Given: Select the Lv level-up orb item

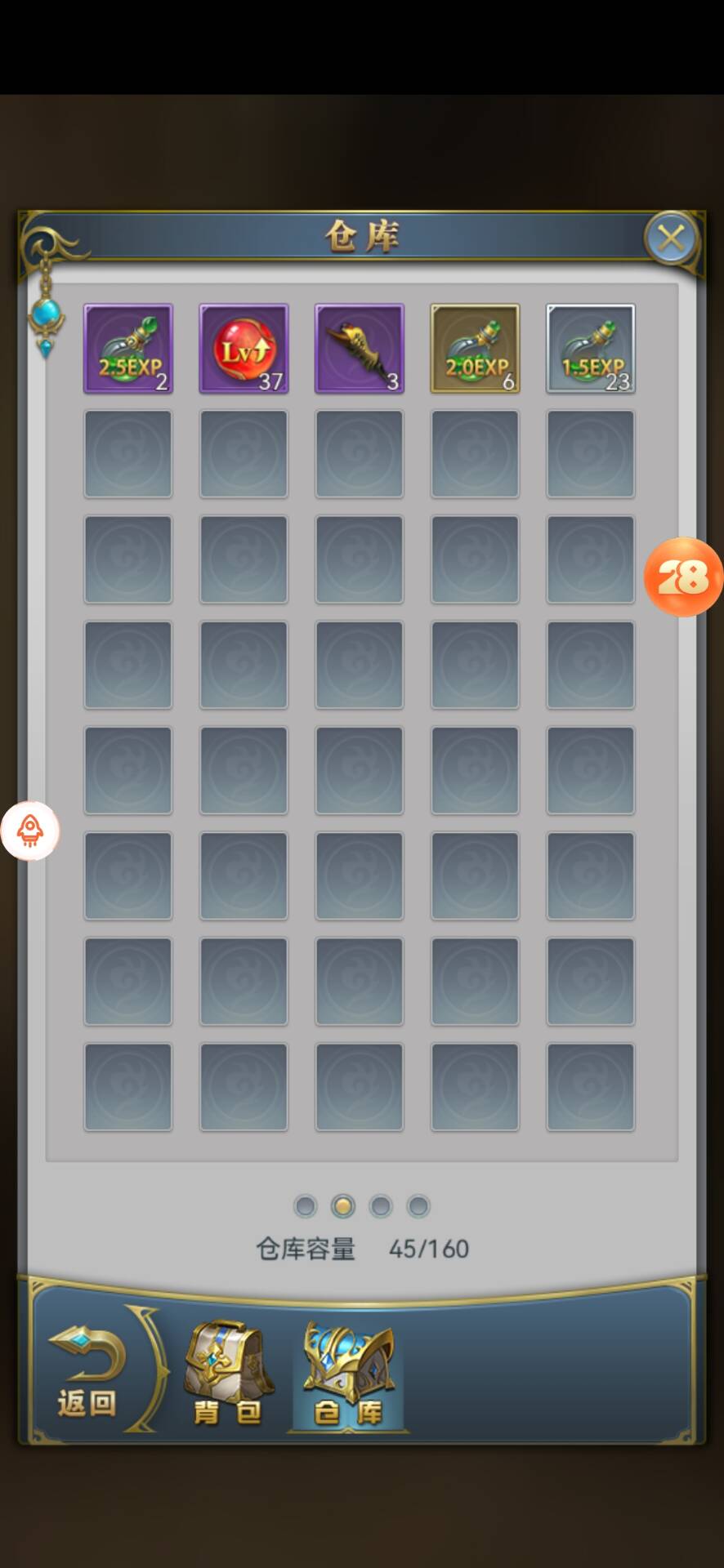Looking at the screenshot, I should [244, 349].
